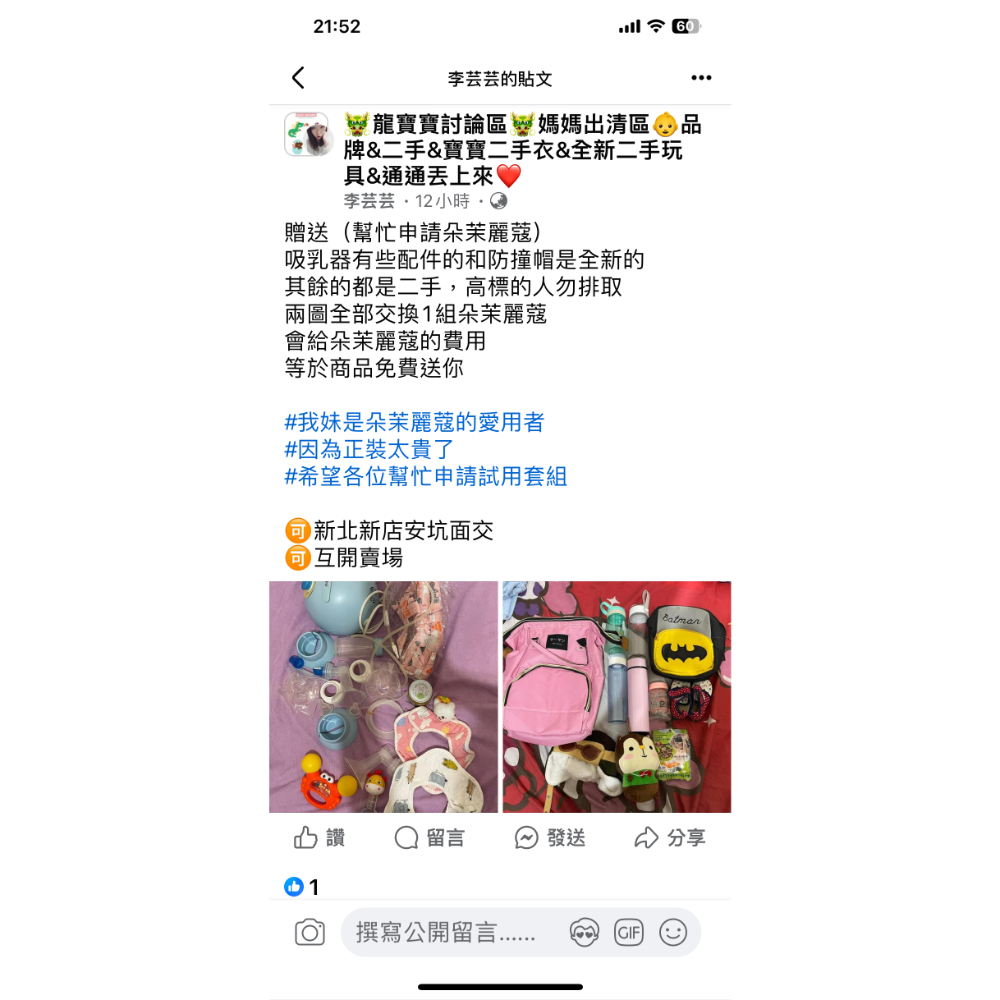Open the GIF picker
The height and width of the screenshot is (1000, 1000).
(629, 933)
